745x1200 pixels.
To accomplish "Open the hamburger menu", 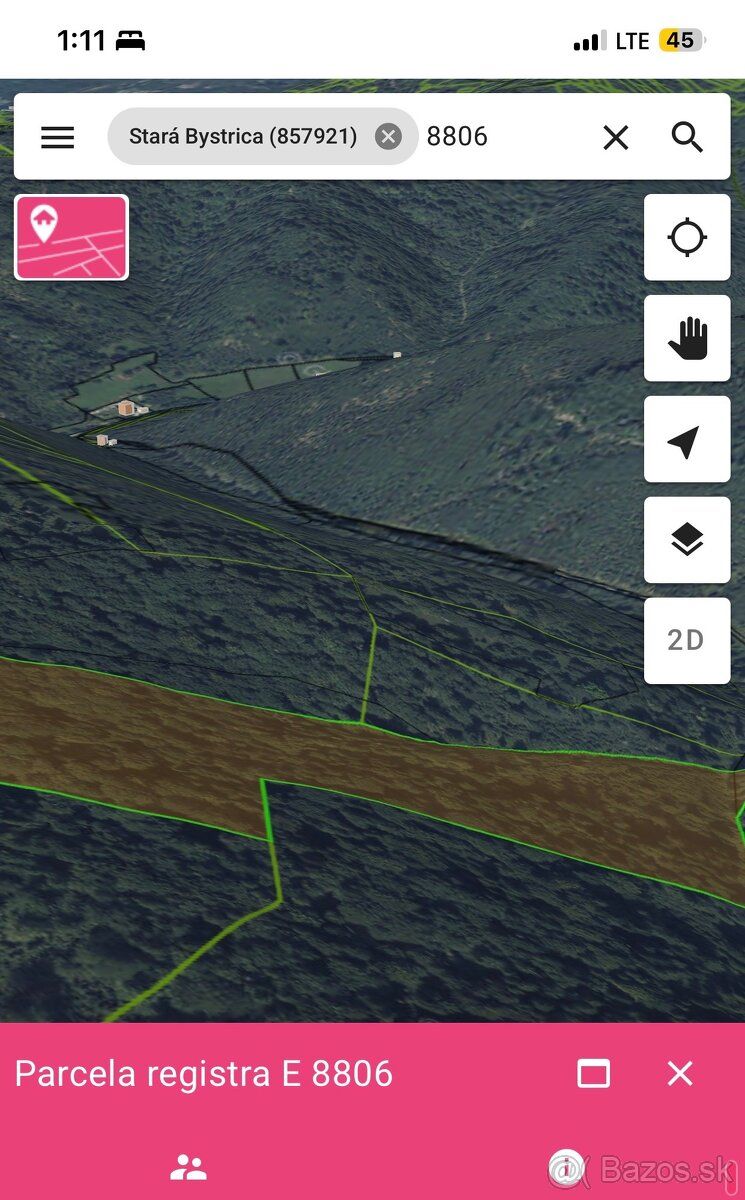I will click(x=57, y=137).
